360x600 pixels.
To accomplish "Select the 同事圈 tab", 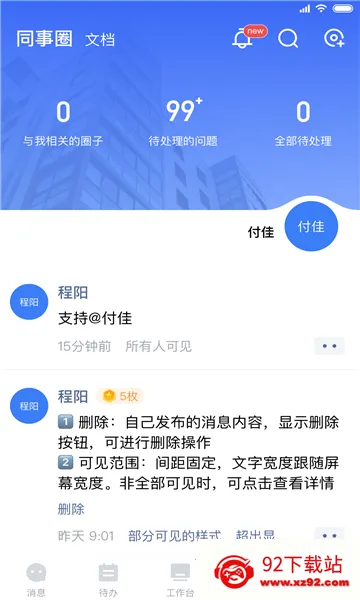I will (44, 39).
